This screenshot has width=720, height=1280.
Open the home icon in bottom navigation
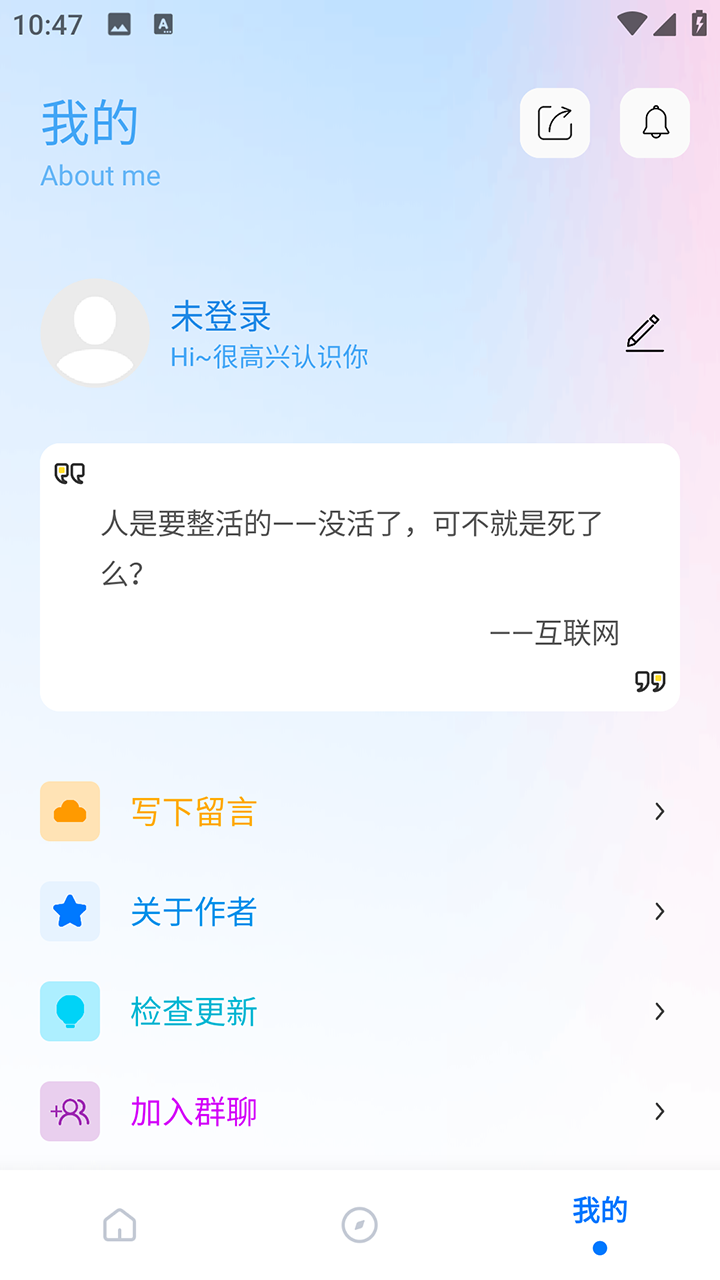119,1223
